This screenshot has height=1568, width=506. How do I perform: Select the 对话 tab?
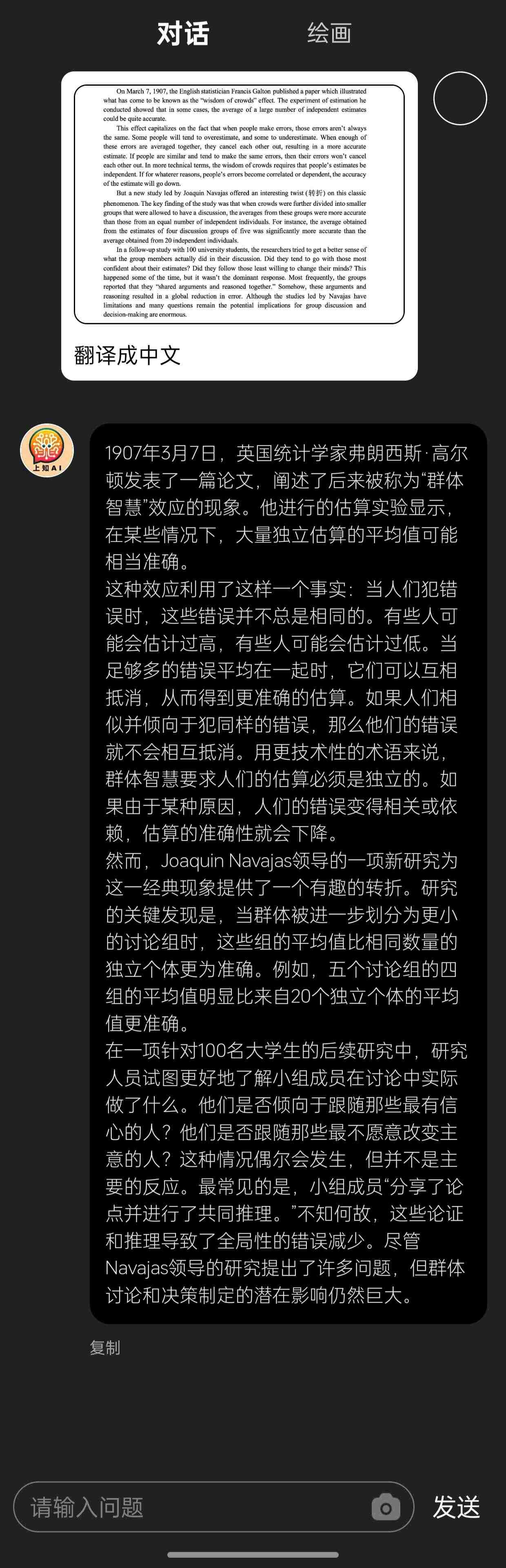(x=183, y=33)
